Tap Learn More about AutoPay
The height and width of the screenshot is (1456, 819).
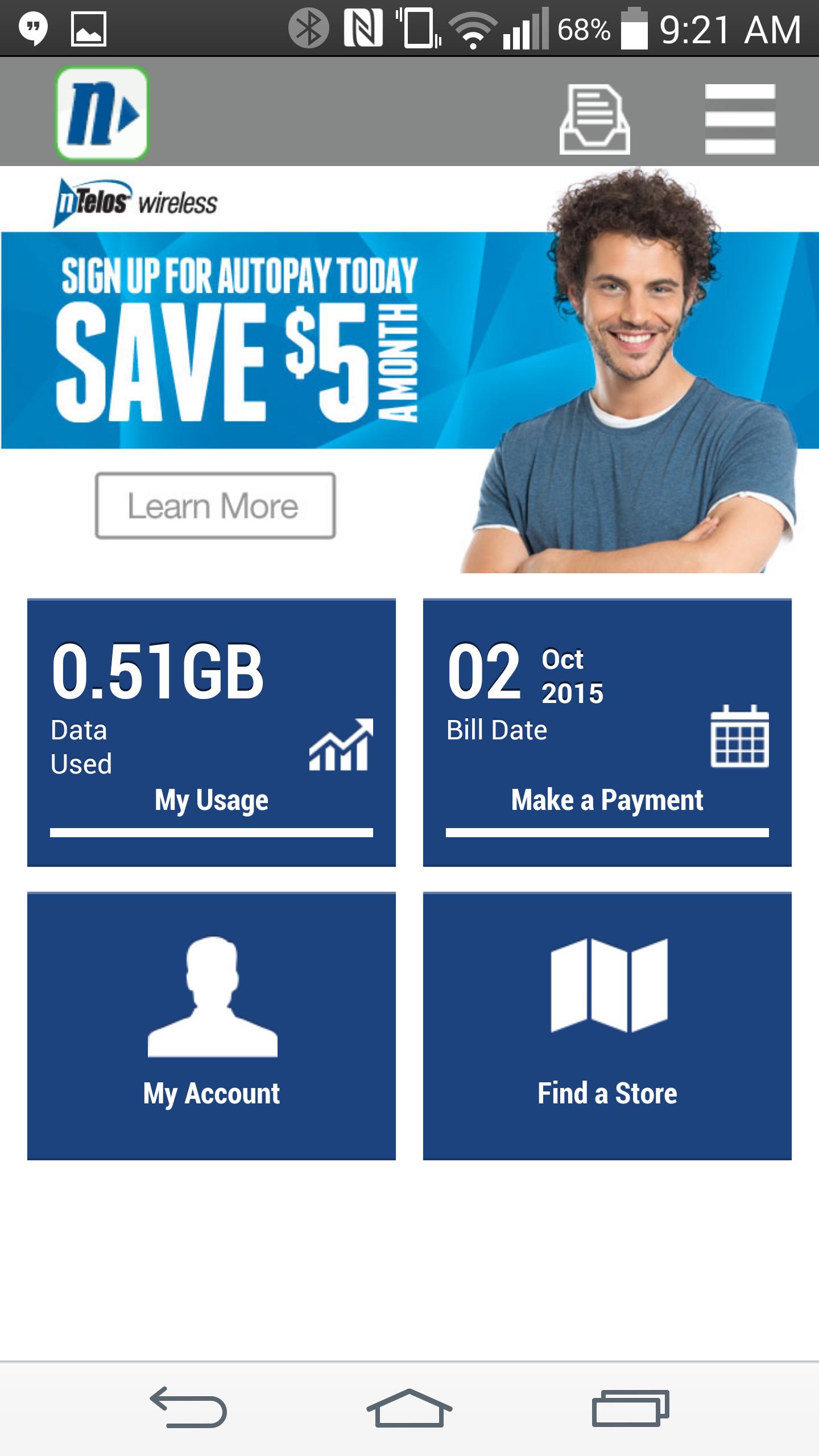(x=215, y=506)
